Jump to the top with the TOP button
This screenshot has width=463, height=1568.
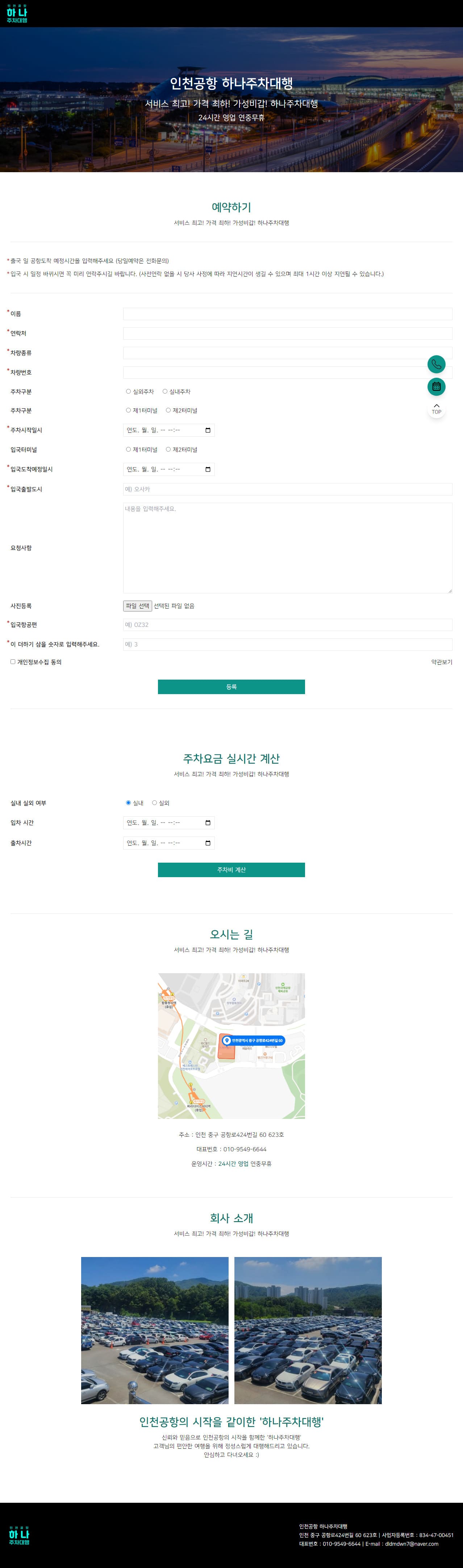pyautogui.click(x=436, y=409)
